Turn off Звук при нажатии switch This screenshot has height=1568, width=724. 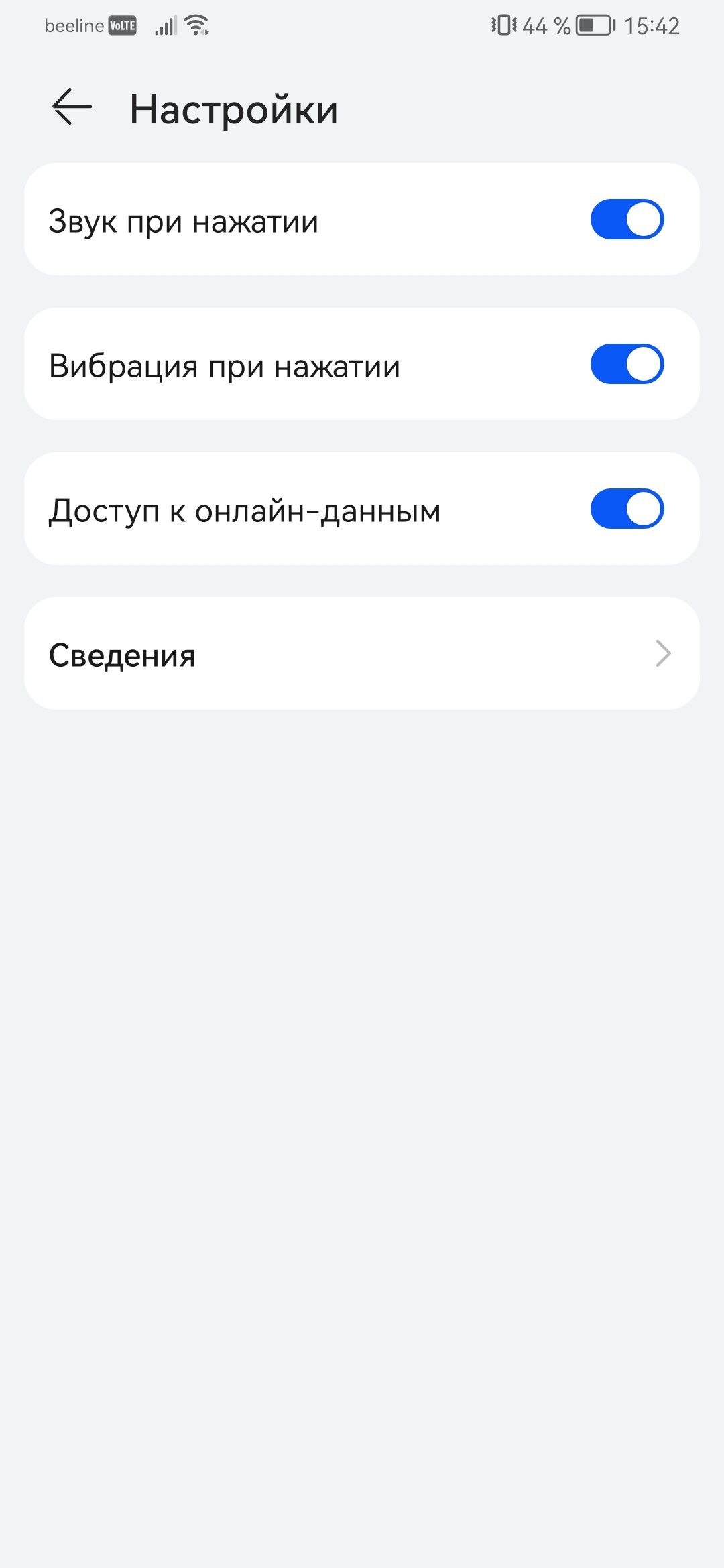coord(627,219)
